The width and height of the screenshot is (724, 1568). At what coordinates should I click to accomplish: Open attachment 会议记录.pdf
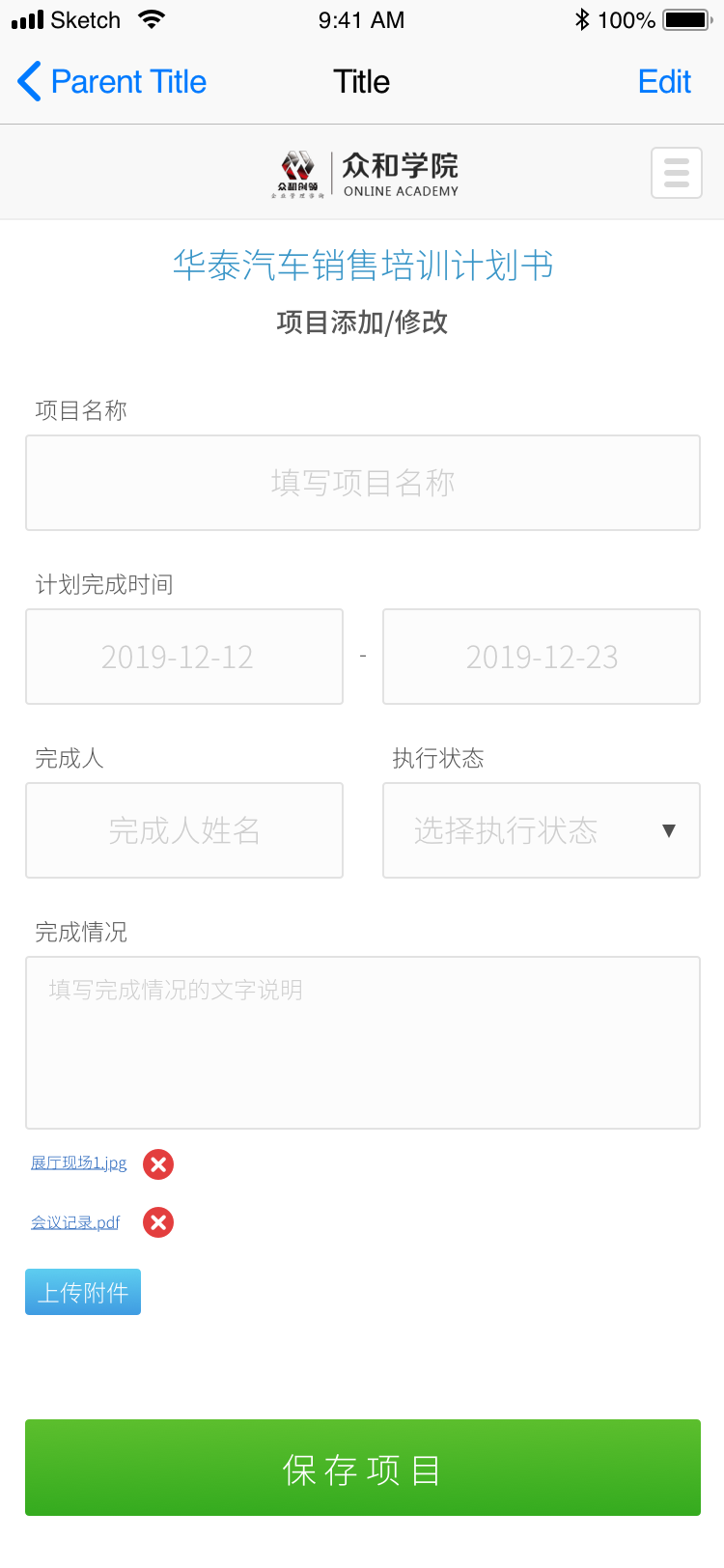tap(75, 1222)
